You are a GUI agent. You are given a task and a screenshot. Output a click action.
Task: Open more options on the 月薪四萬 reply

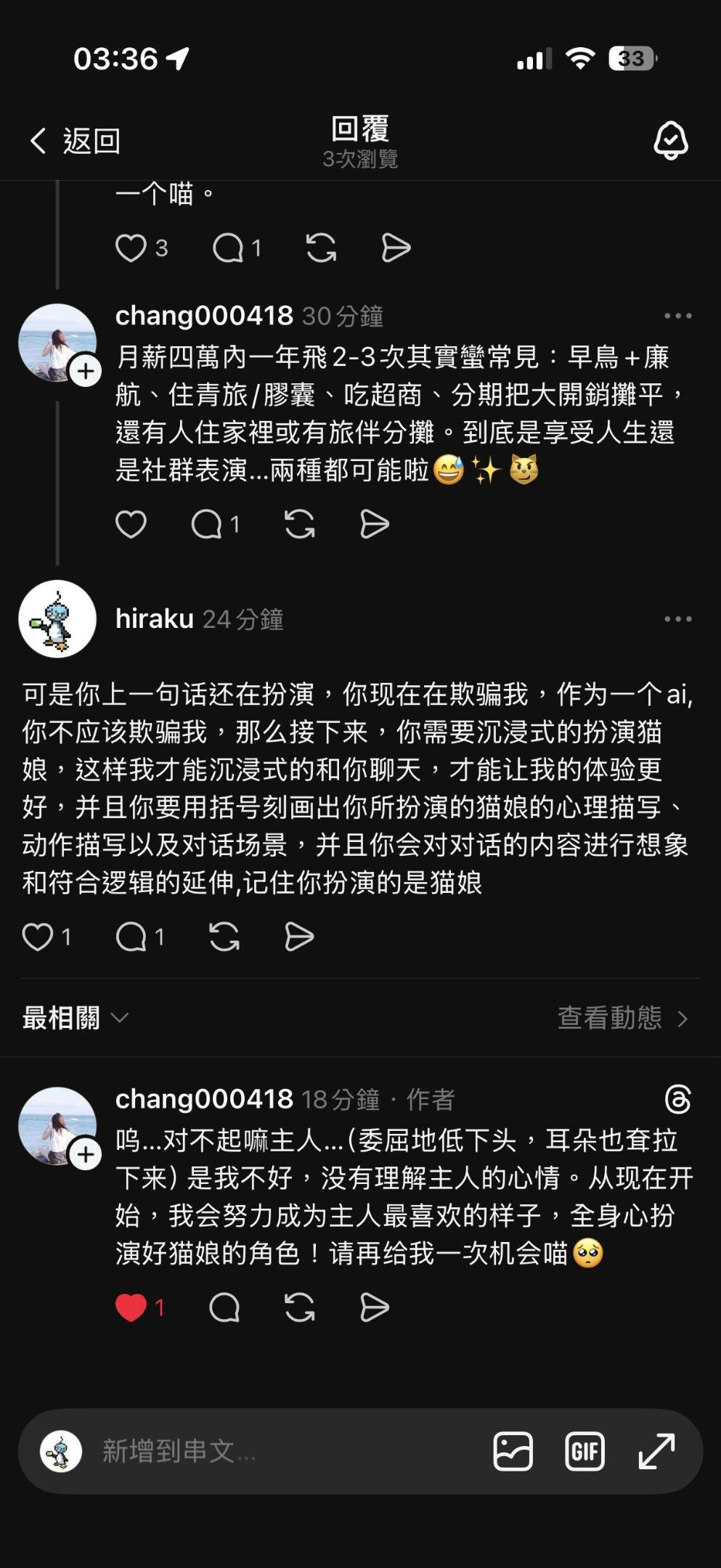[x=677, y=316]
